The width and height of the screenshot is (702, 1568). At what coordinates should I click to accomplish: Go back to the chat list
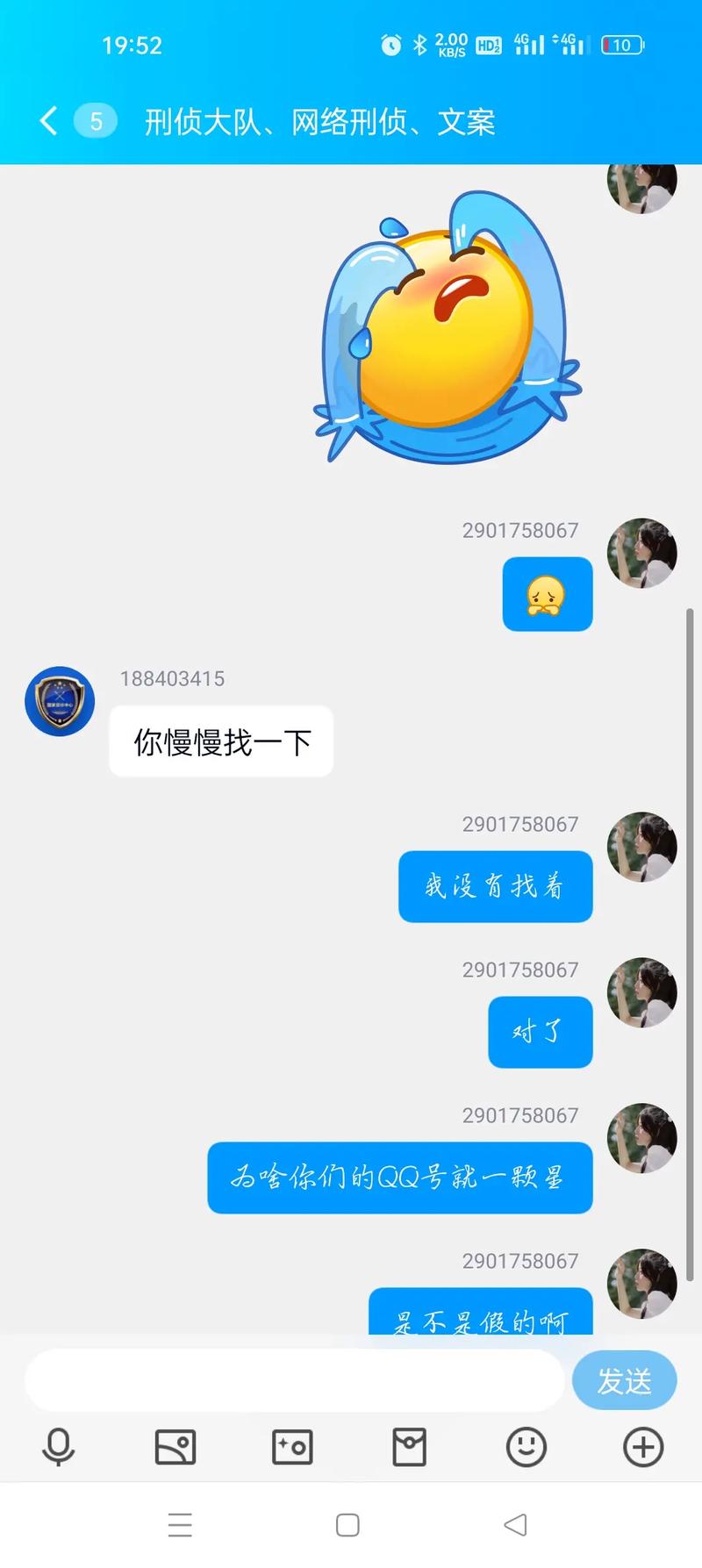49,121
